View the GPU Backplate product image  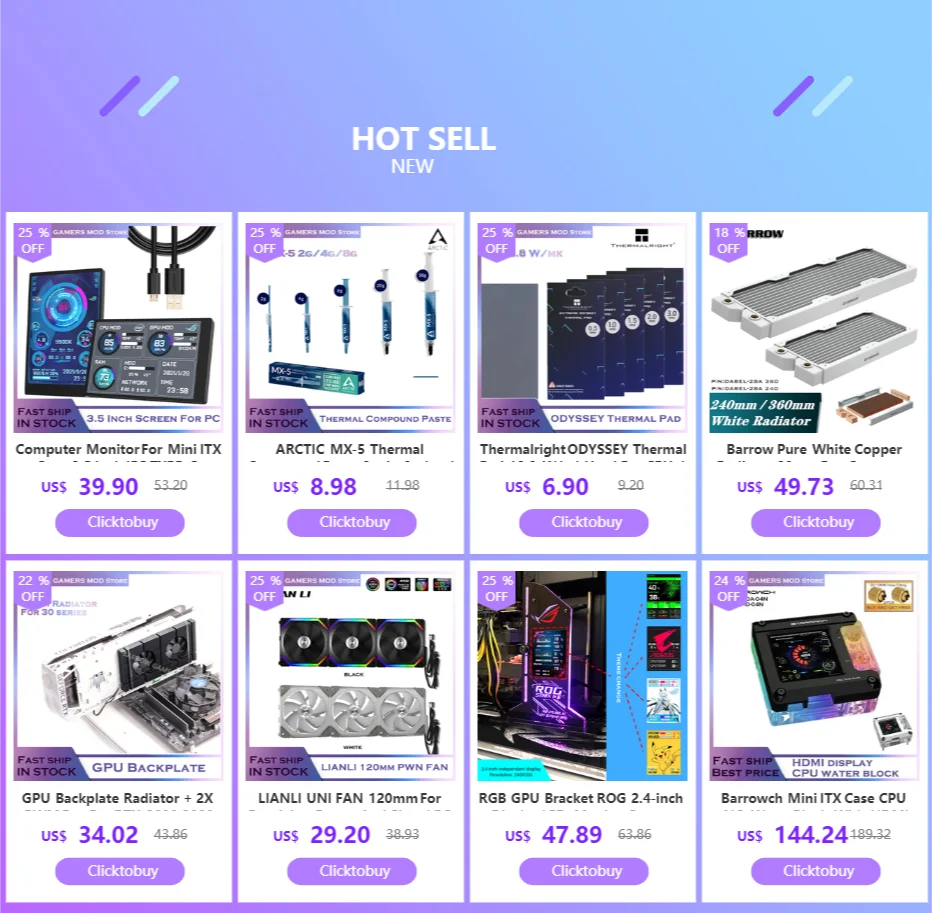pyautogui.click(x=119, y=676)
